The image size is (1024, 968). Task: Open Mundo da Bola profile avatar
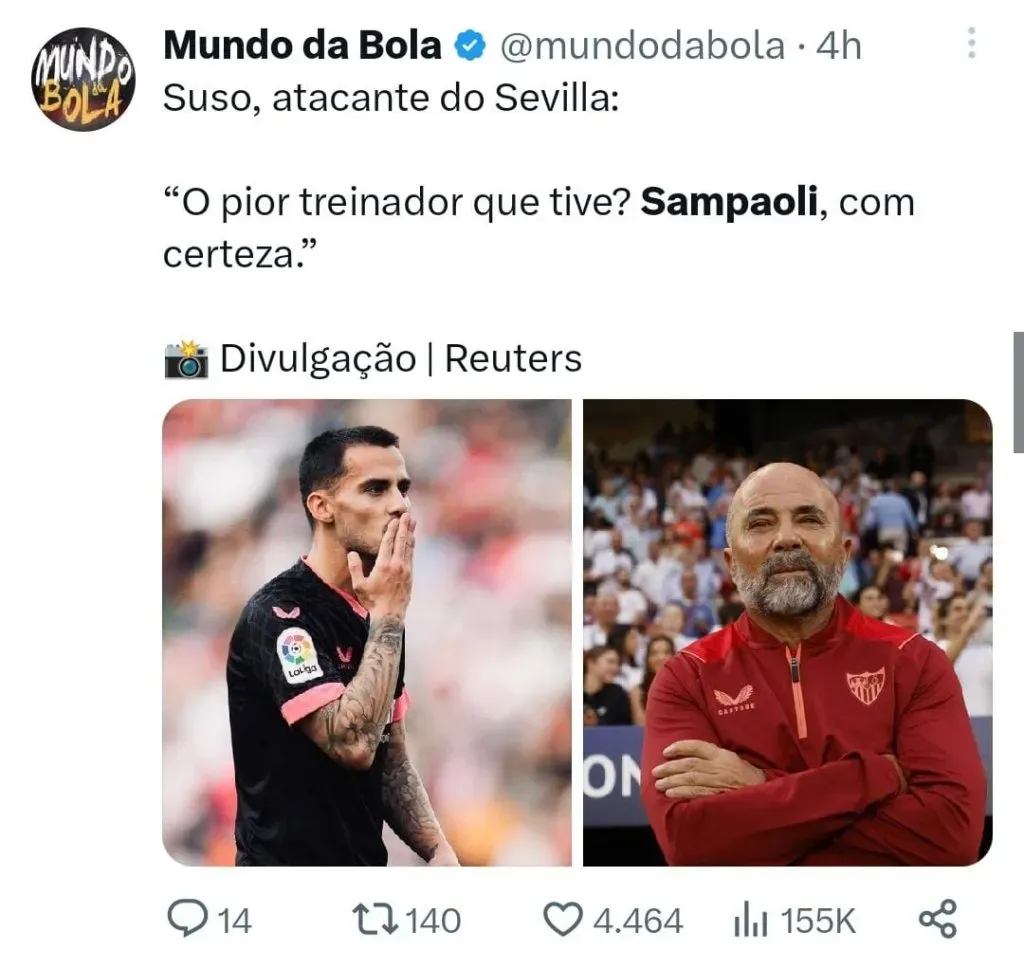click(x=82, y=78)
